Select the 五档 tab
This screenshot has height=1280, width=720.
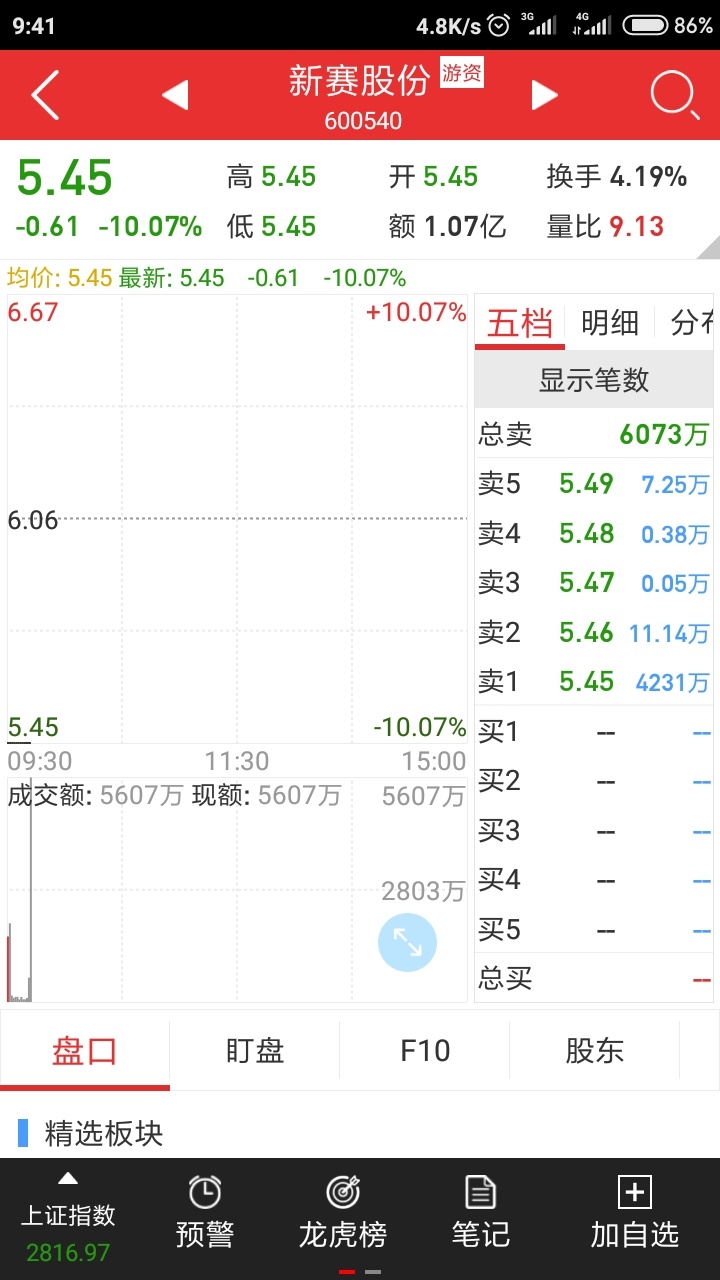(x=520, y=323)
